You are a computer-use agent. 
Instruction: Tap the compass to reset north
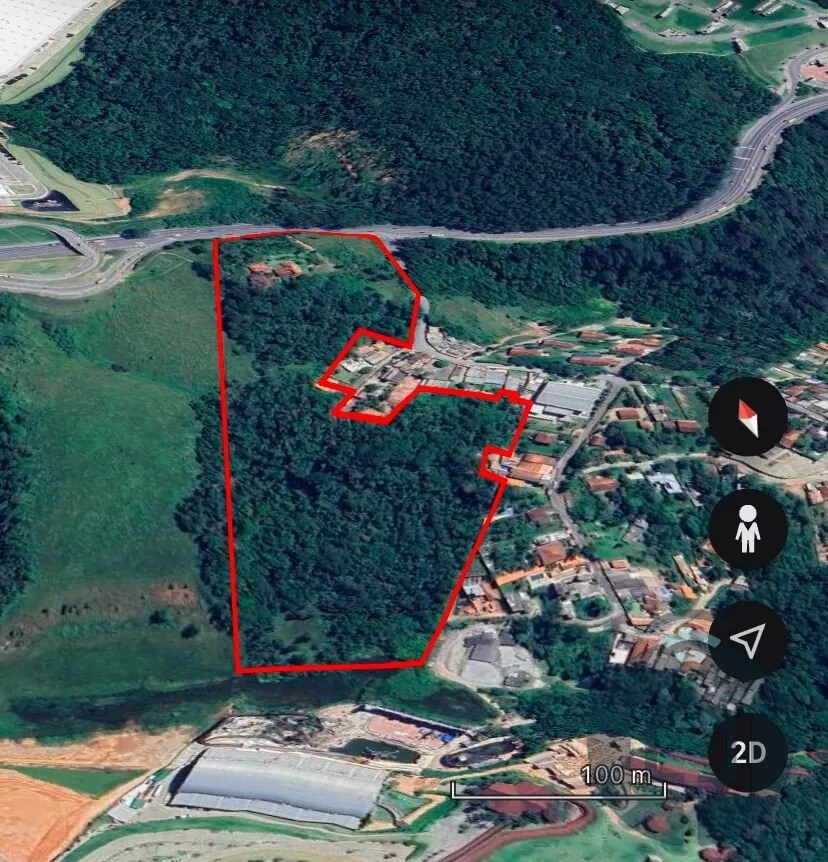coord(747,417)
